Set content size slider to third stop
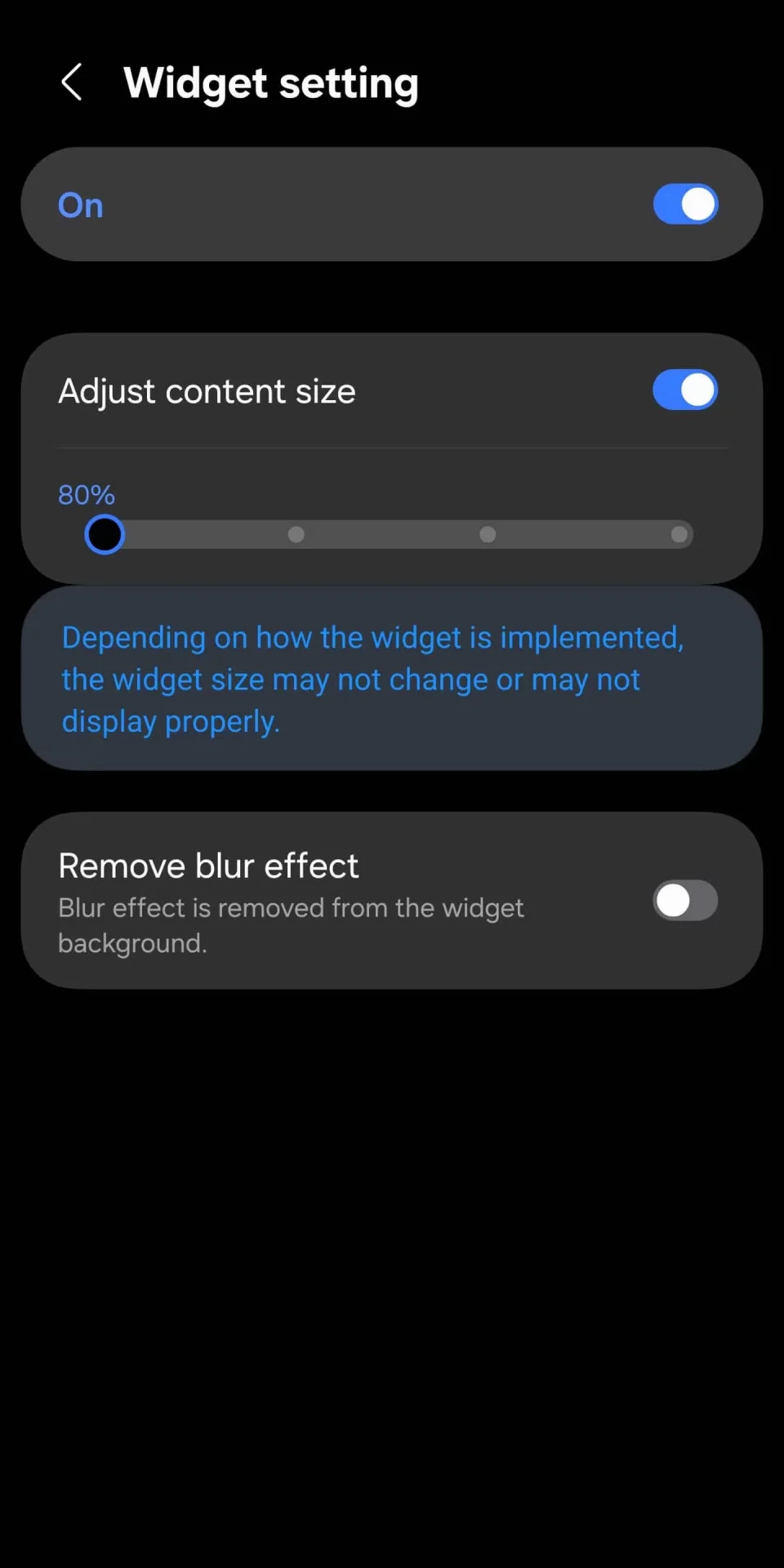The image size is (784, 1568). 488,535
